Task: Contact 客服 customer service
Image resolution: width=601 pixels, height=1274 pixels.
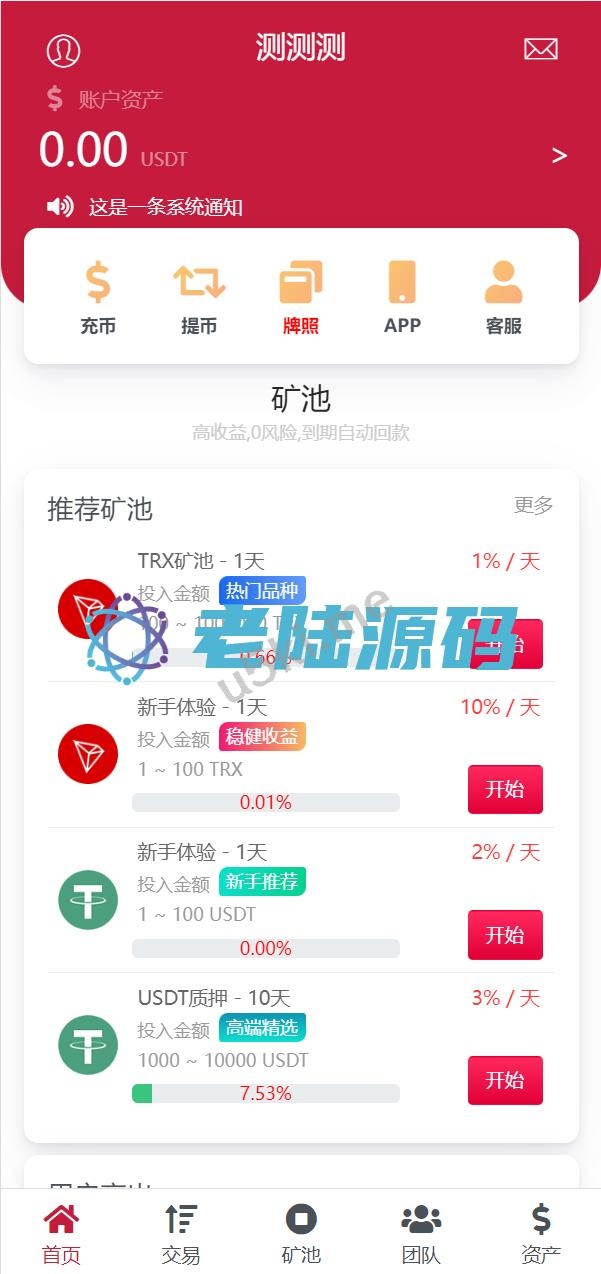Action: 503,297
